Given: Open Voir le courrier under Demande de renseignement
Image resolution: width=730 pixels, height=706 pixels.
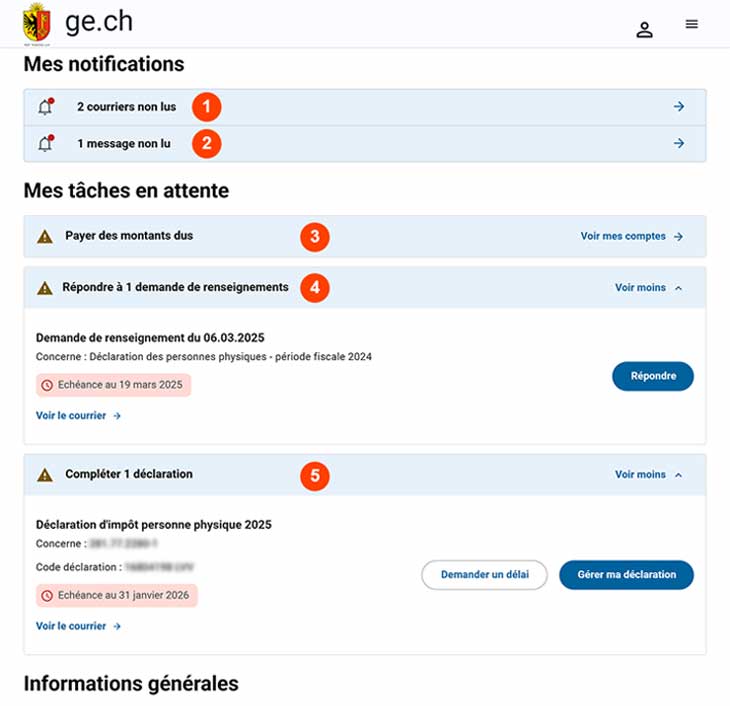Looking at the screenshot, I should click(78, 415).
